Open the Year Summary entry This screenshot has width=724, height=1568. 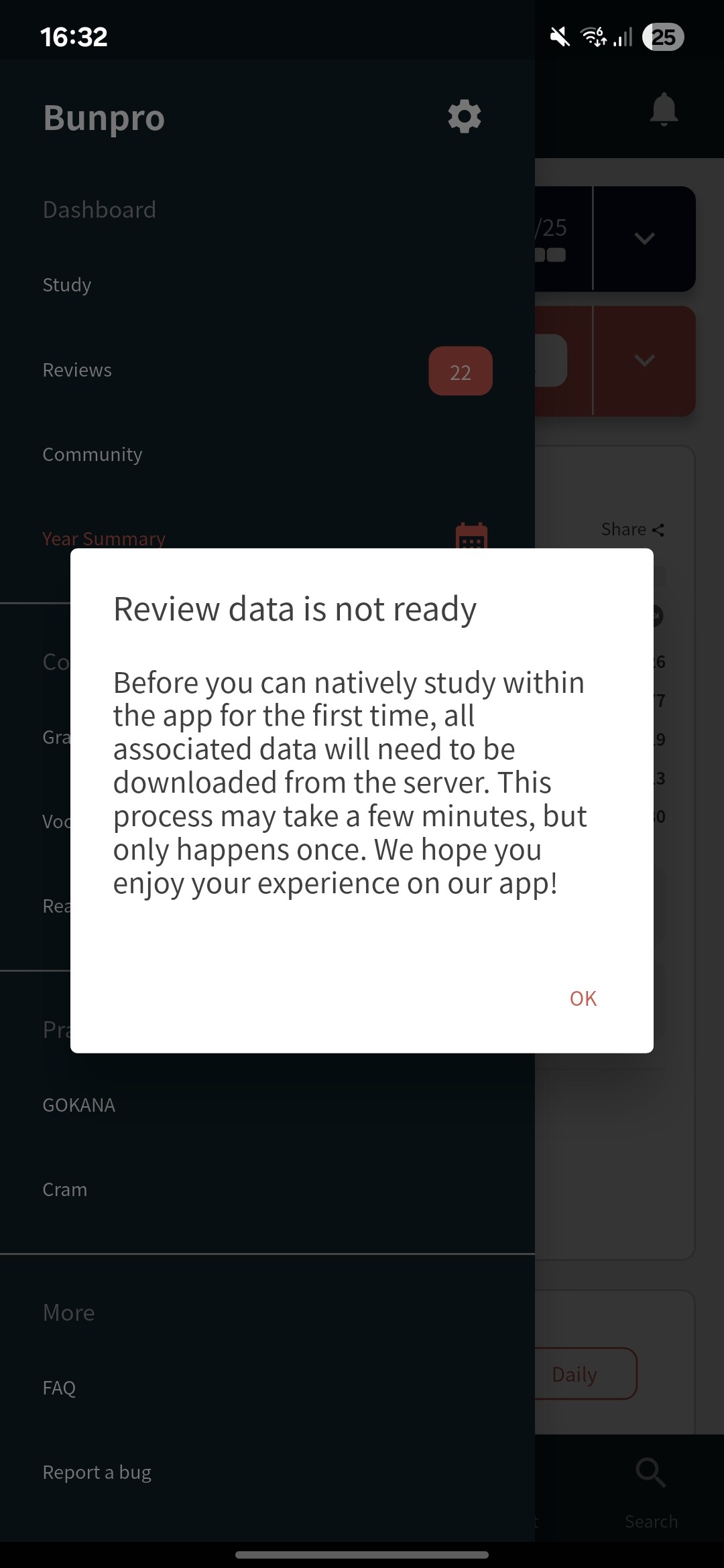[x=104, y=538]
